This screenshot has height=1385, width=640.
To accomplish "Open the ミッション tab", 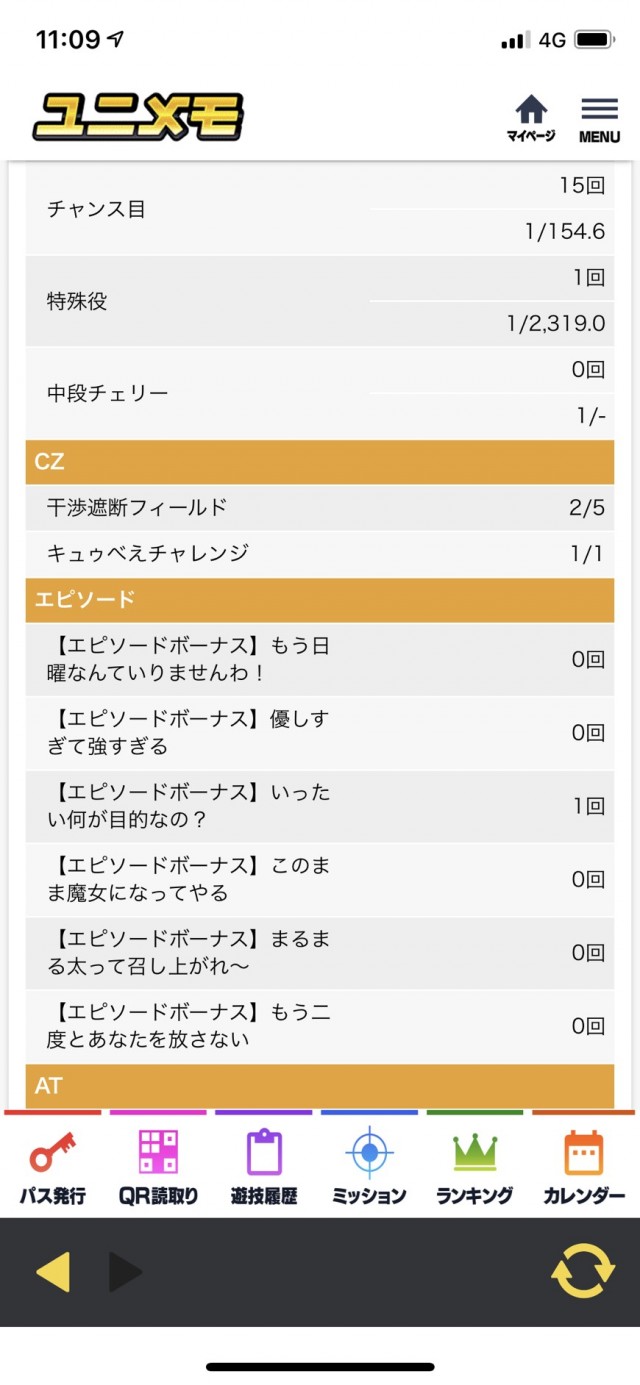I will tap(369, 1165).
